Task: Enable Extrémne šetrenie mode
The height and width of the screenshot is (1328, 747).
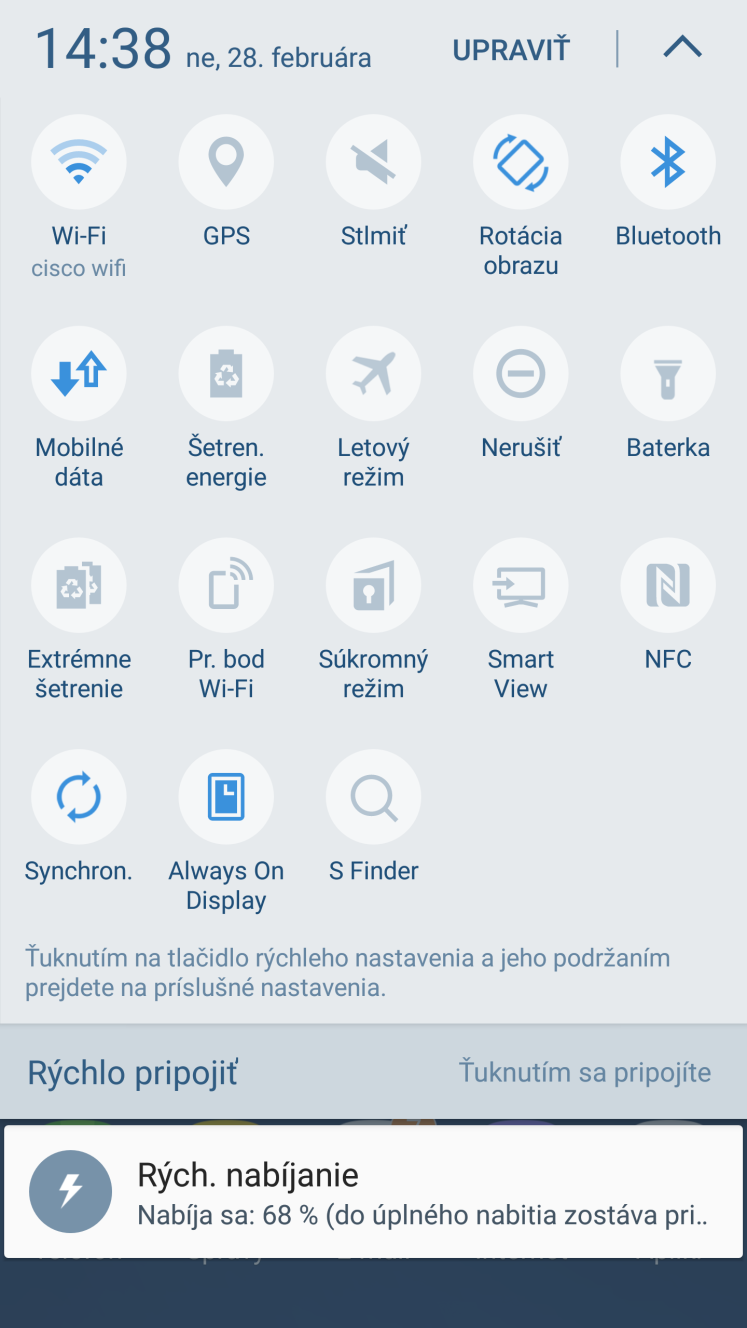Action: [79, 586]
